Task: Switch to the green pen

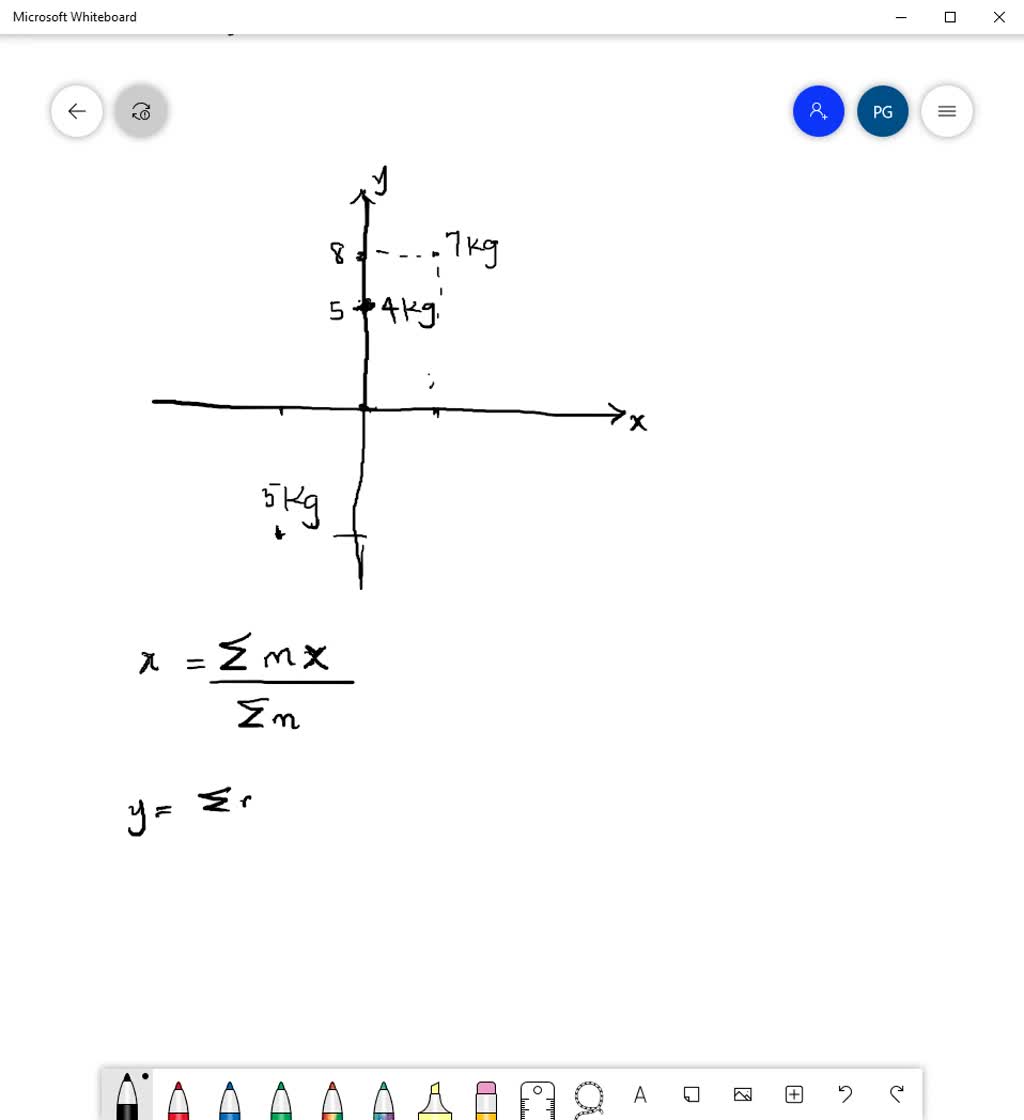Action: coord(281,1098)
